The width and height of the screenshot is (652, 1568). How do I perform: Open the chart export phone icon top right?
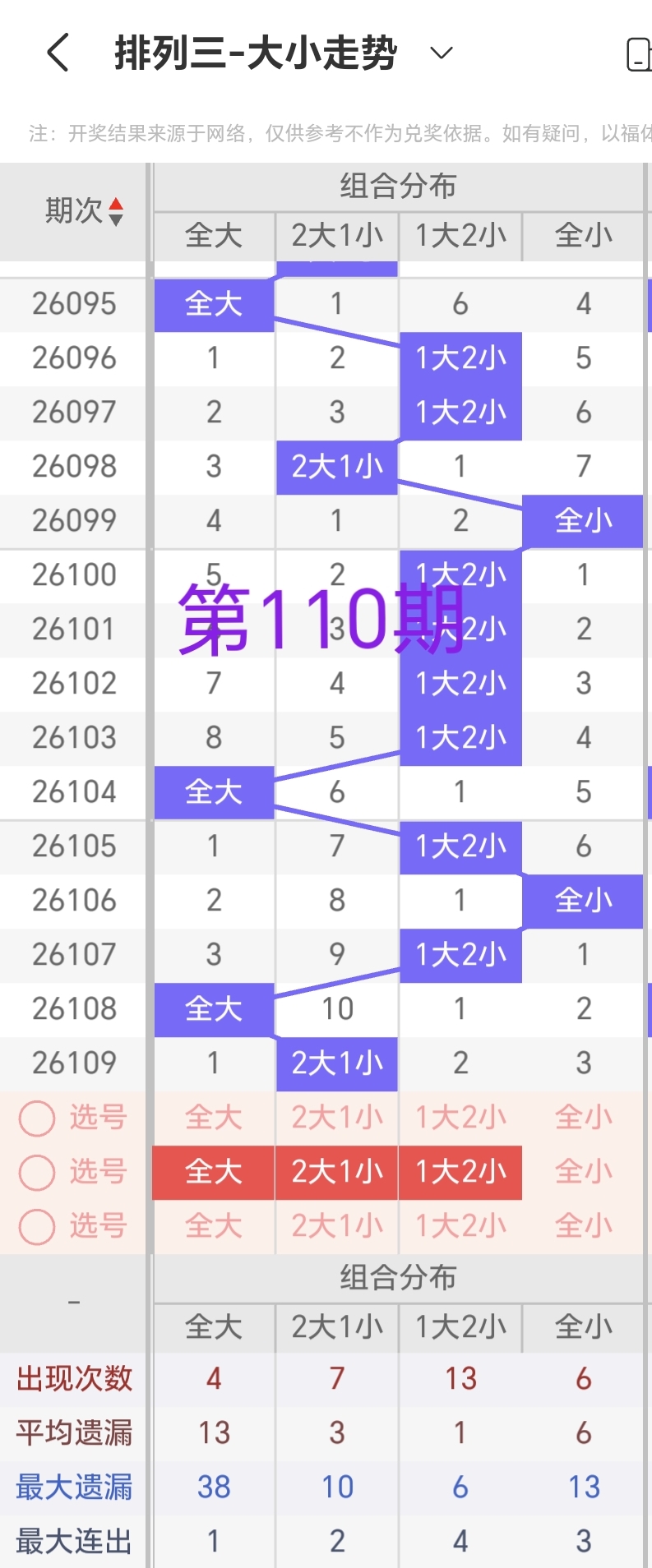(640, 52)
